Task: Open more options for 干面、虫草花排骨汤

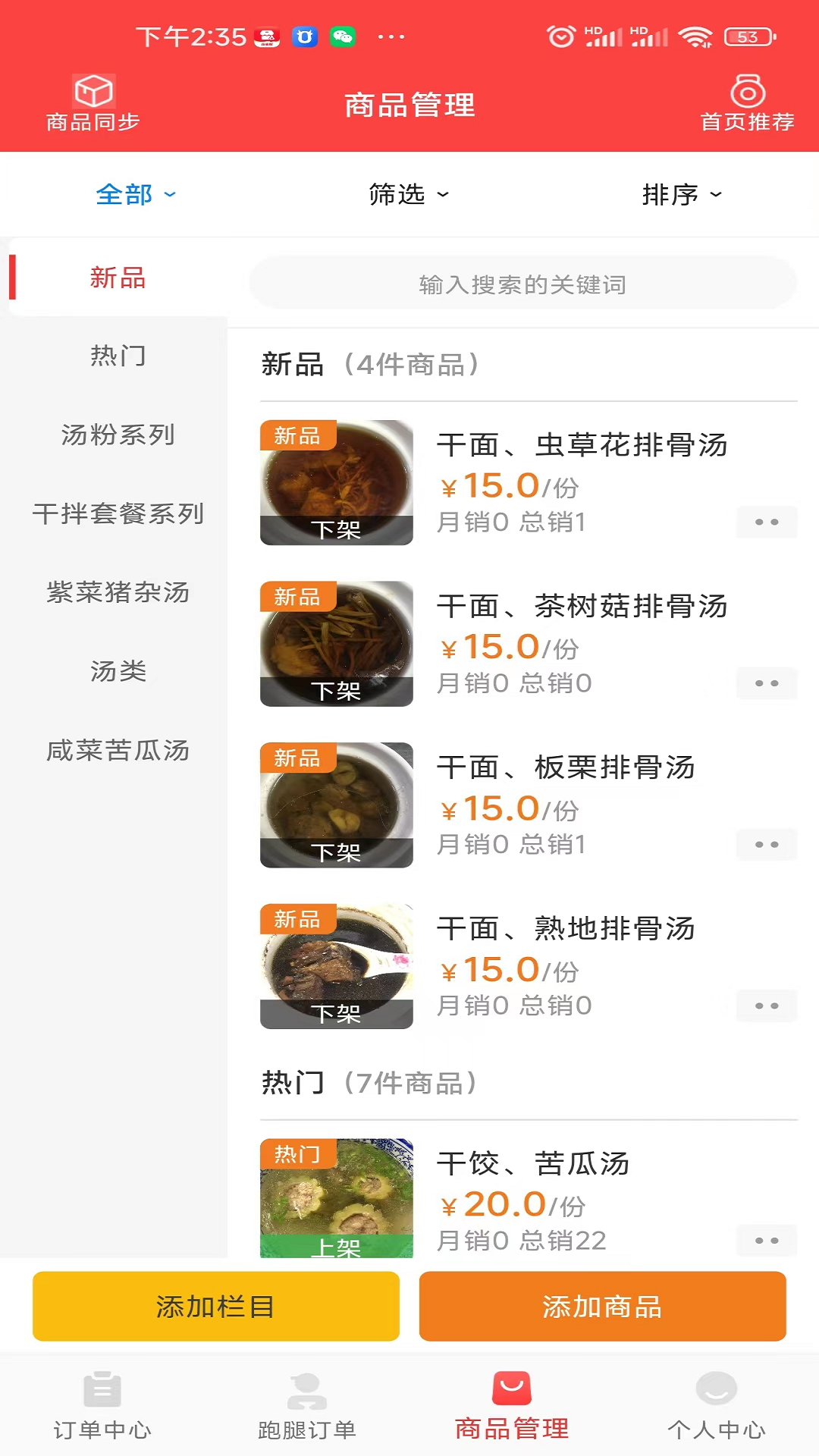Action: tap(766, 522)
